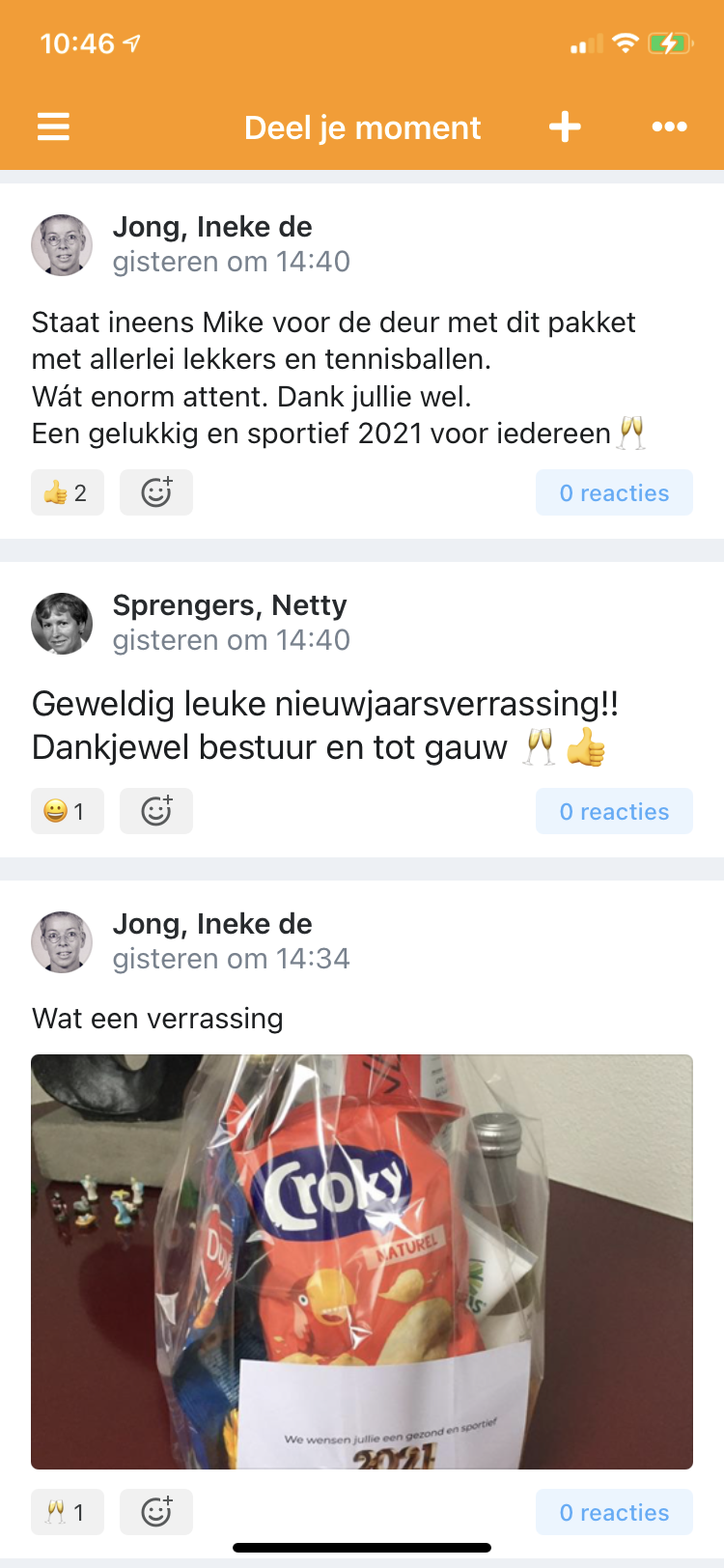Open reacties on Wat een verrassing post
This screenshot has height=1568, width=724.
click(614, 1512)
